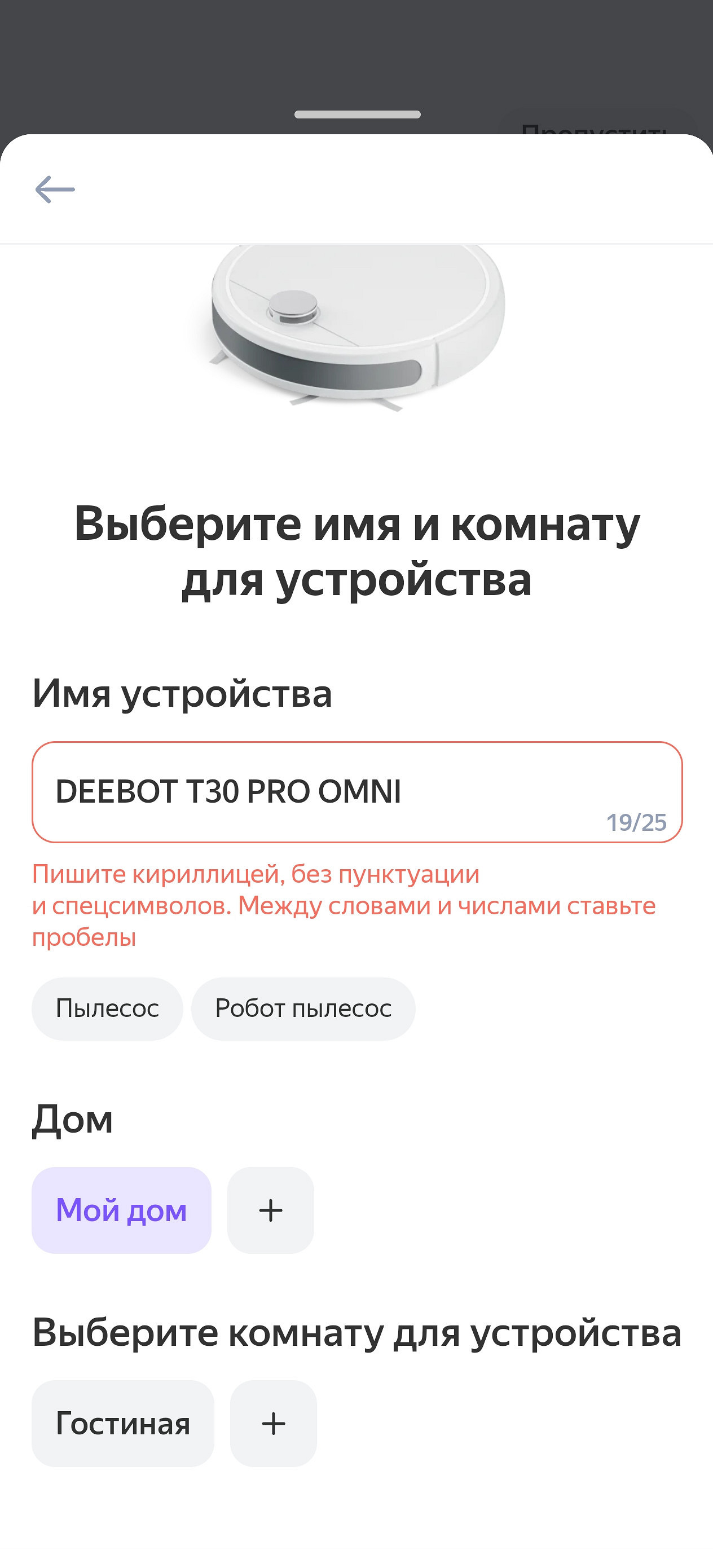Image resolution: width=713 pixels, height=1568 pixels.
Task: Pick the Робот пылесос name suggestion
Action: [x=302, y=1008]
